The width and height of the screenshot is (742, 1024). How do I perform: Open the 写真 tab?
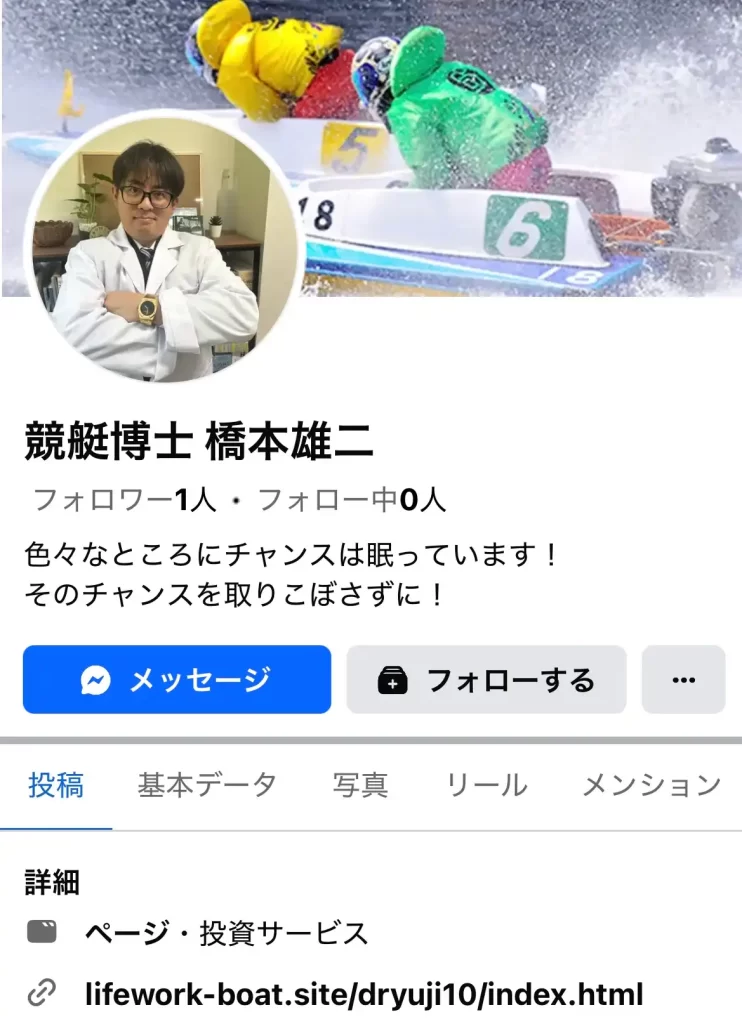361,785
